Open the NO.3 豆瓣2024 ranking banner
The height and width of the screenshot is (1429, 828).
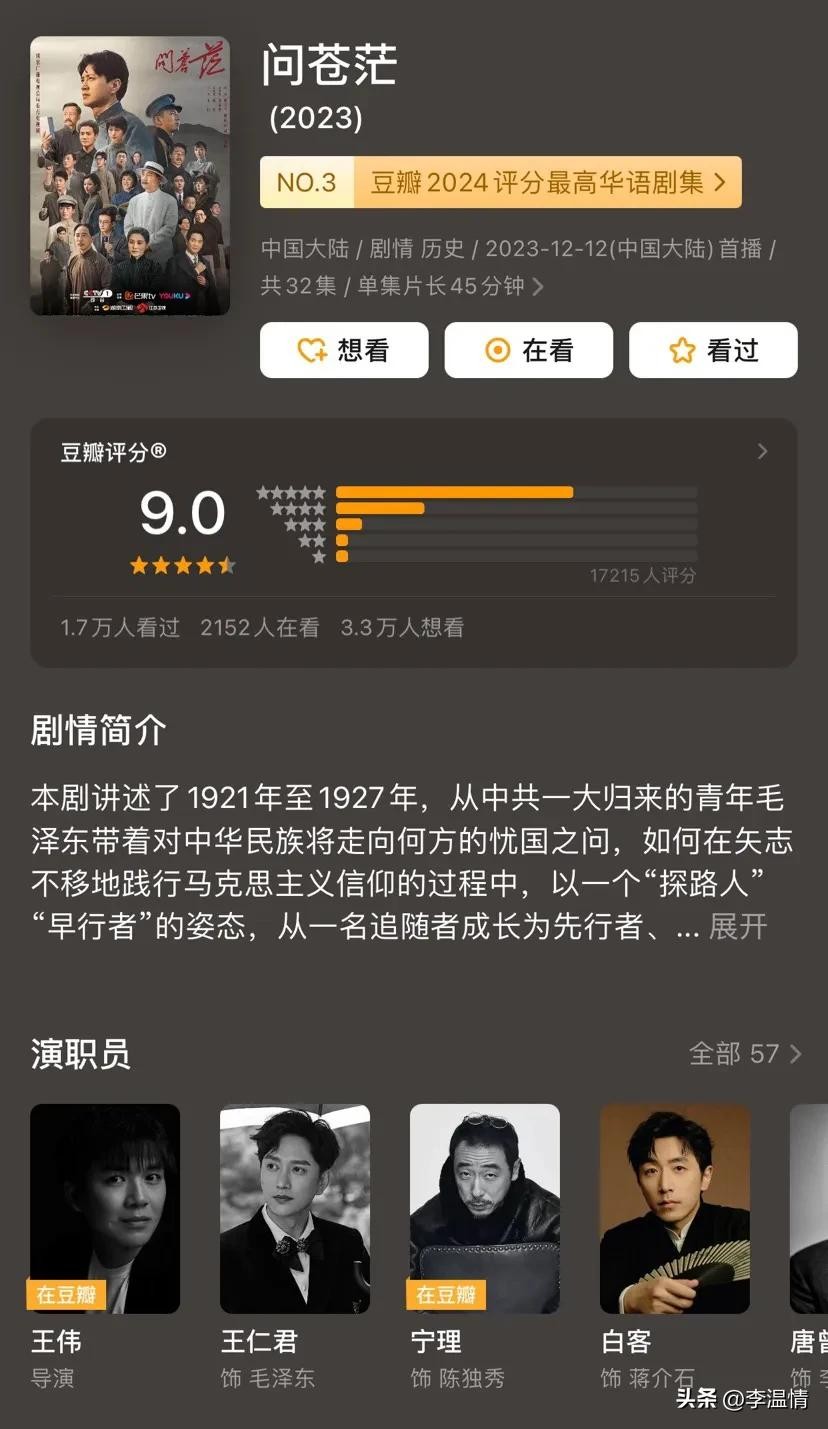click(x=500, y=182)
